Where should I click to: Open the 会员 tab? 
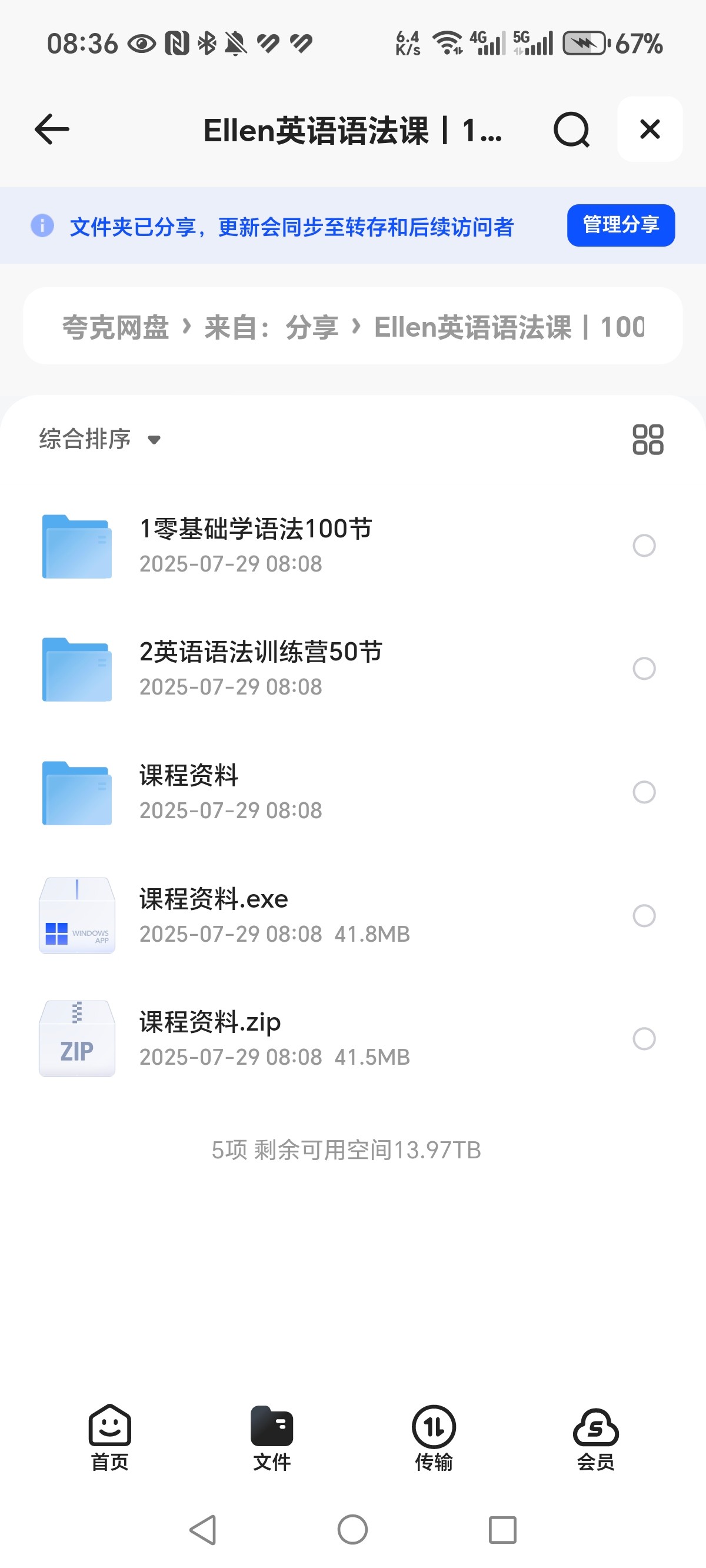click(x=595, y=1437)
